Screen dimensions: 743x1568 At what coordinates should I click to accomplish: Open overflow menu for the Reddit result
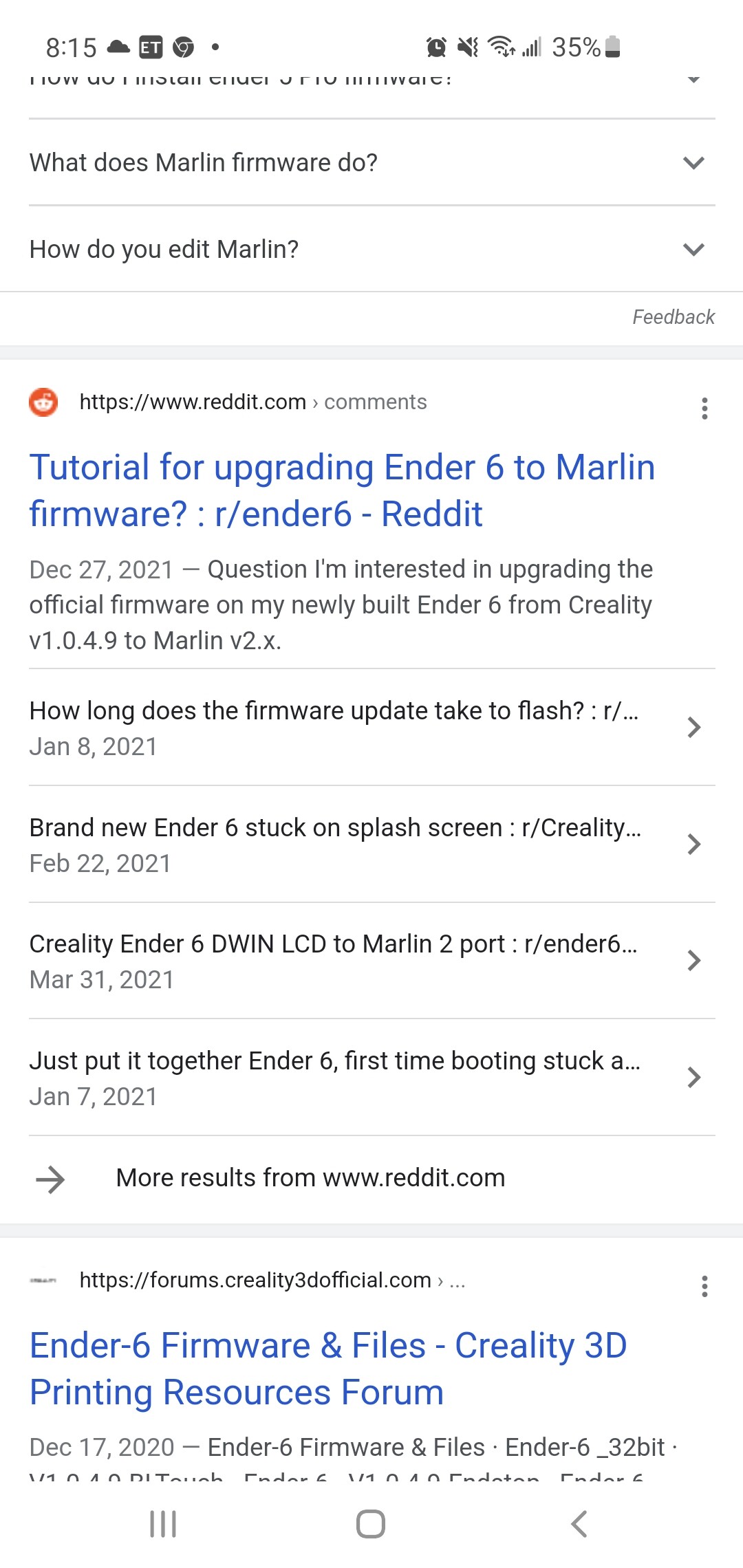click(x=704, y=409)
